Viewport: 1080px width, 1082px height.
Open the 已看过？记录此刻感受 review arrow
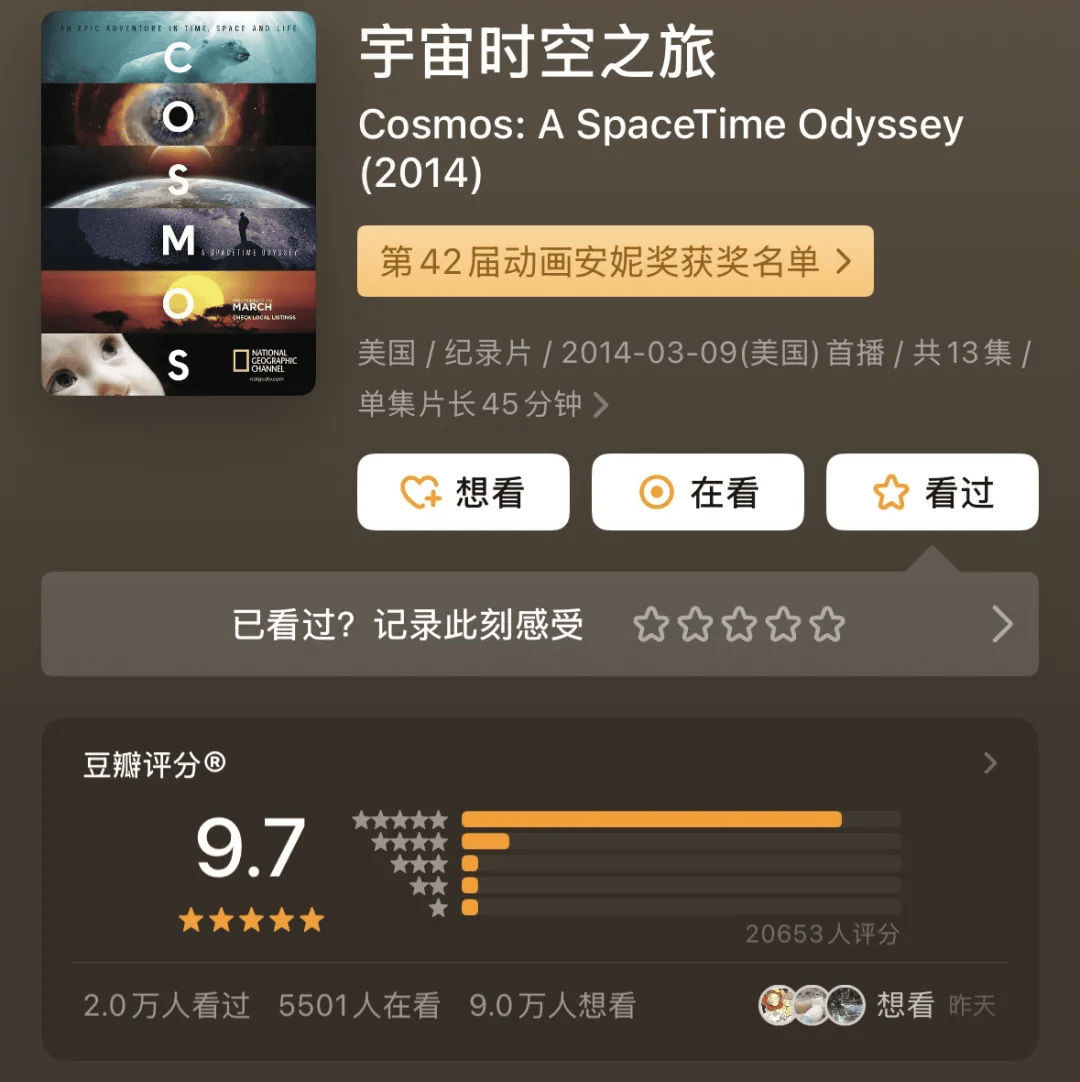pos(1001,625)
